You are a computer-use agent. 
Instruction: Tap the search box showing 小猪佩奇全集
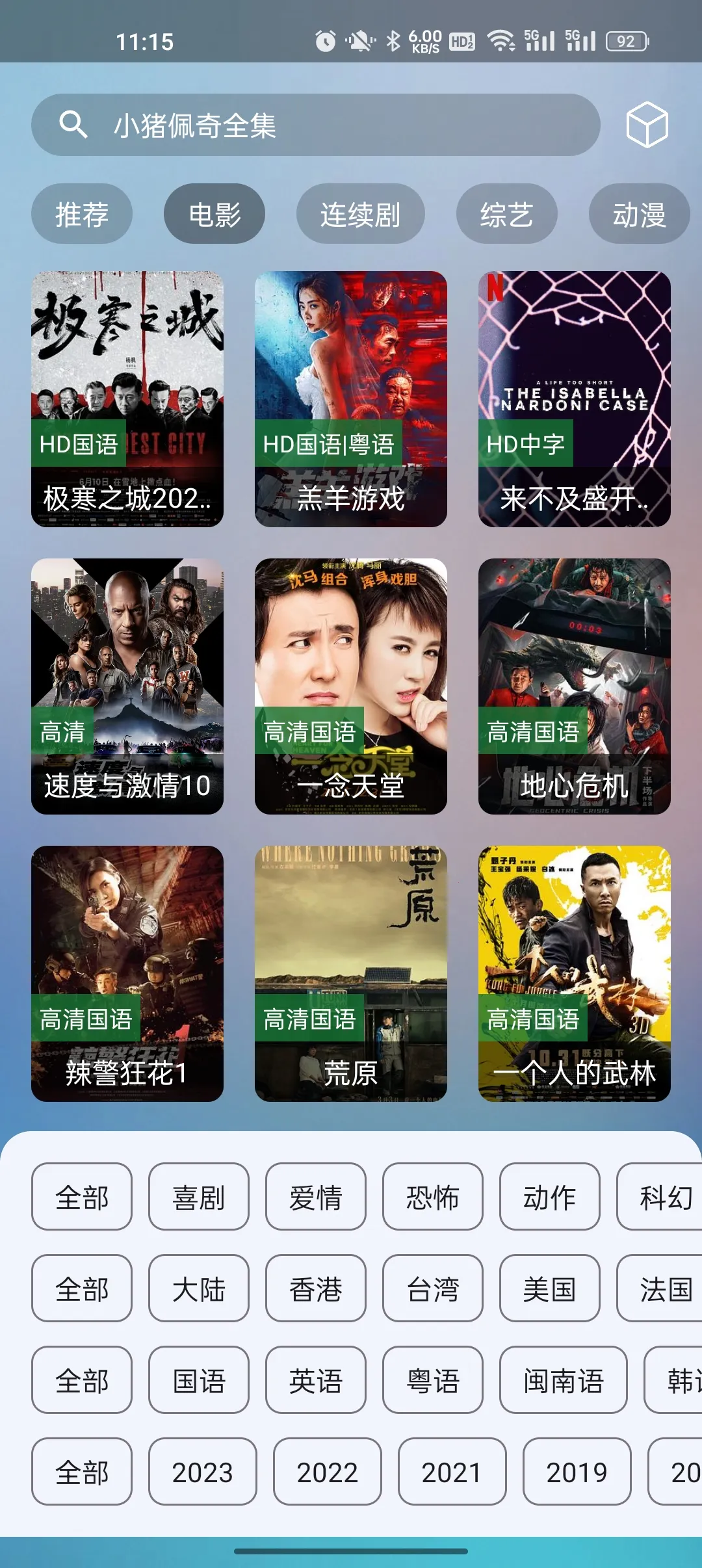pos(315,125)
